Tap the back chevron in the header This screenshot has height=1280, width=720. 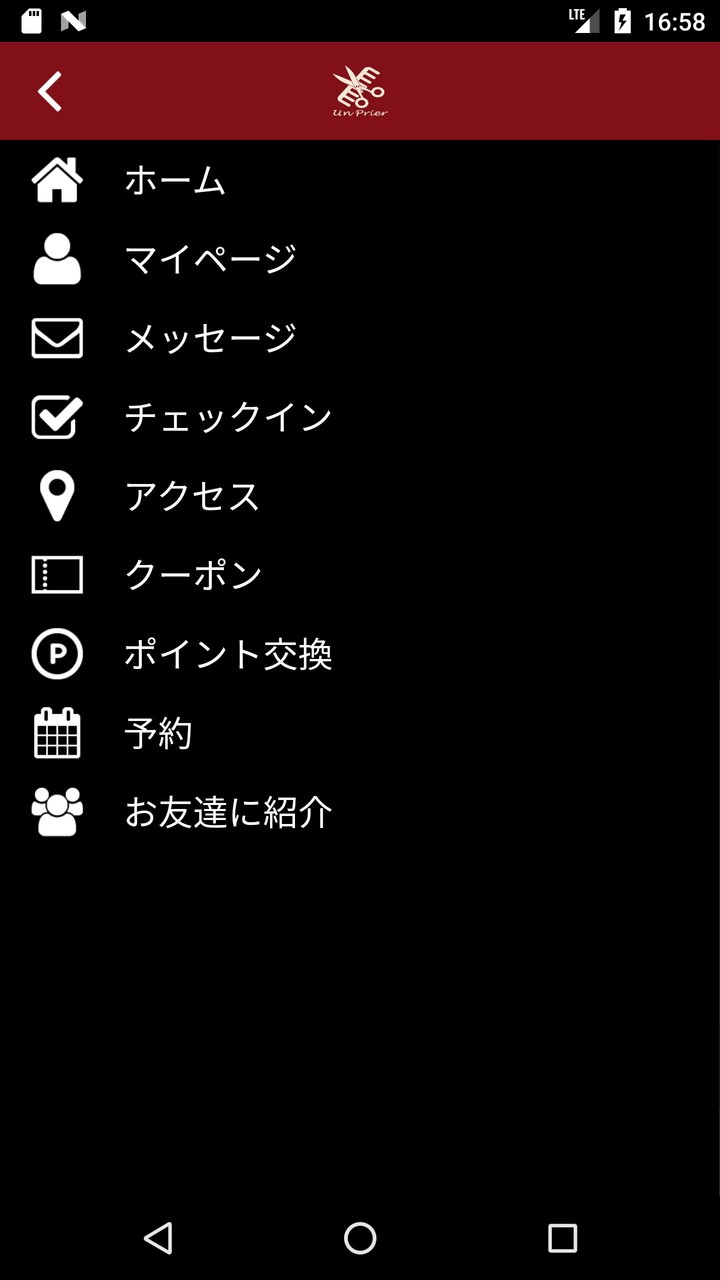tap(50, 91)
